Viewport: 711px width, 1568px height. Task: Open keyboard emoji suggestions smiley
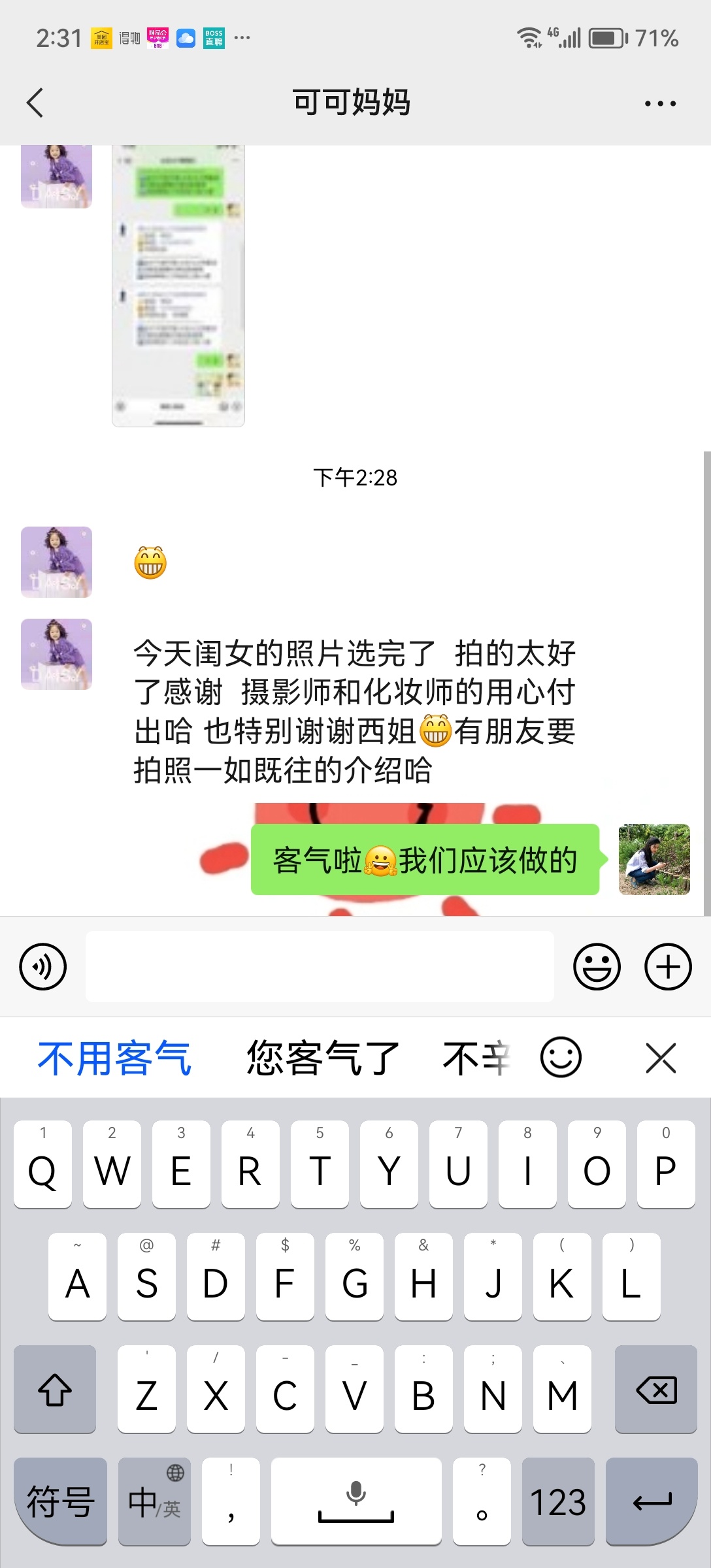tap(561, 1058)
